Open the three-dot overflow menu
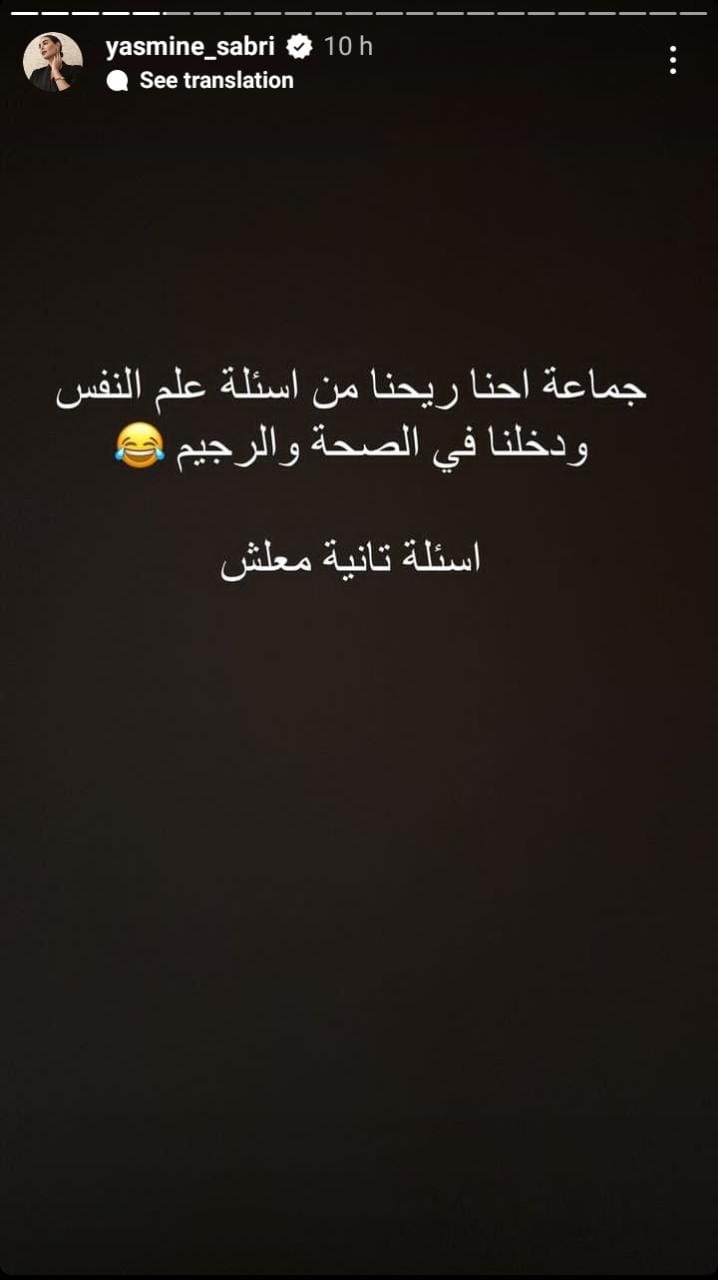718x1280 pixels. tap(673, 61)
